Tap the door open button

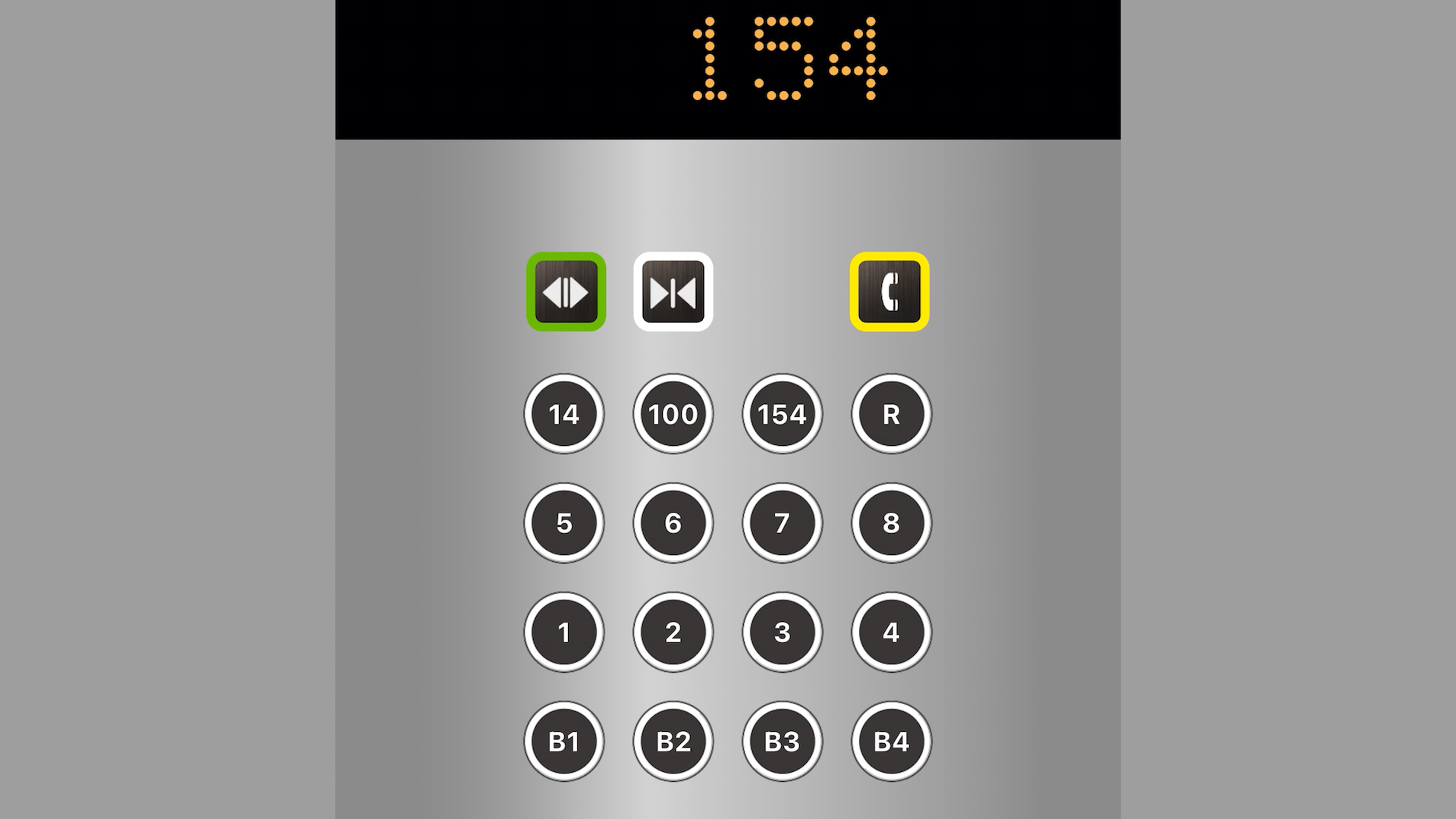(566, 292)
